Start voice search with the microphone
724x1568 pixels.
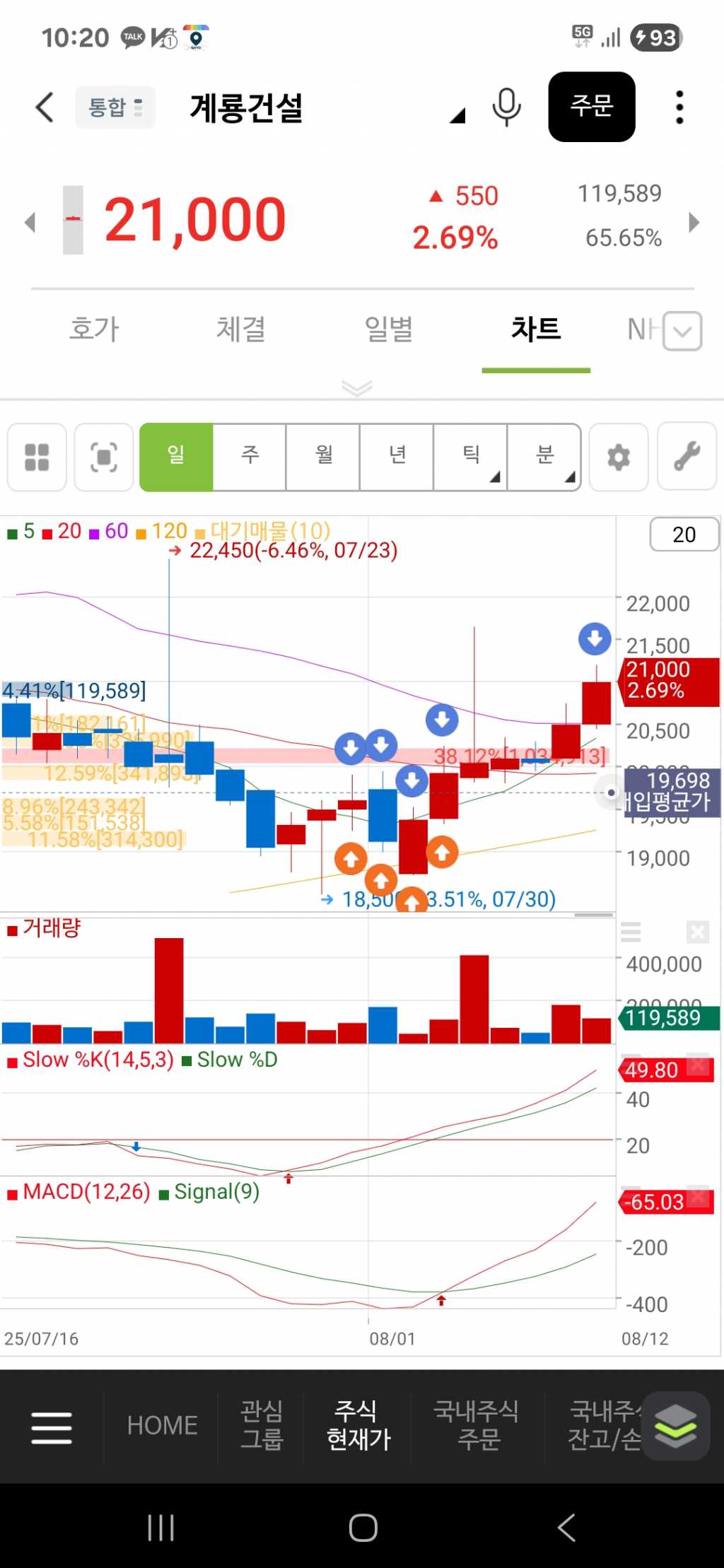506,107
